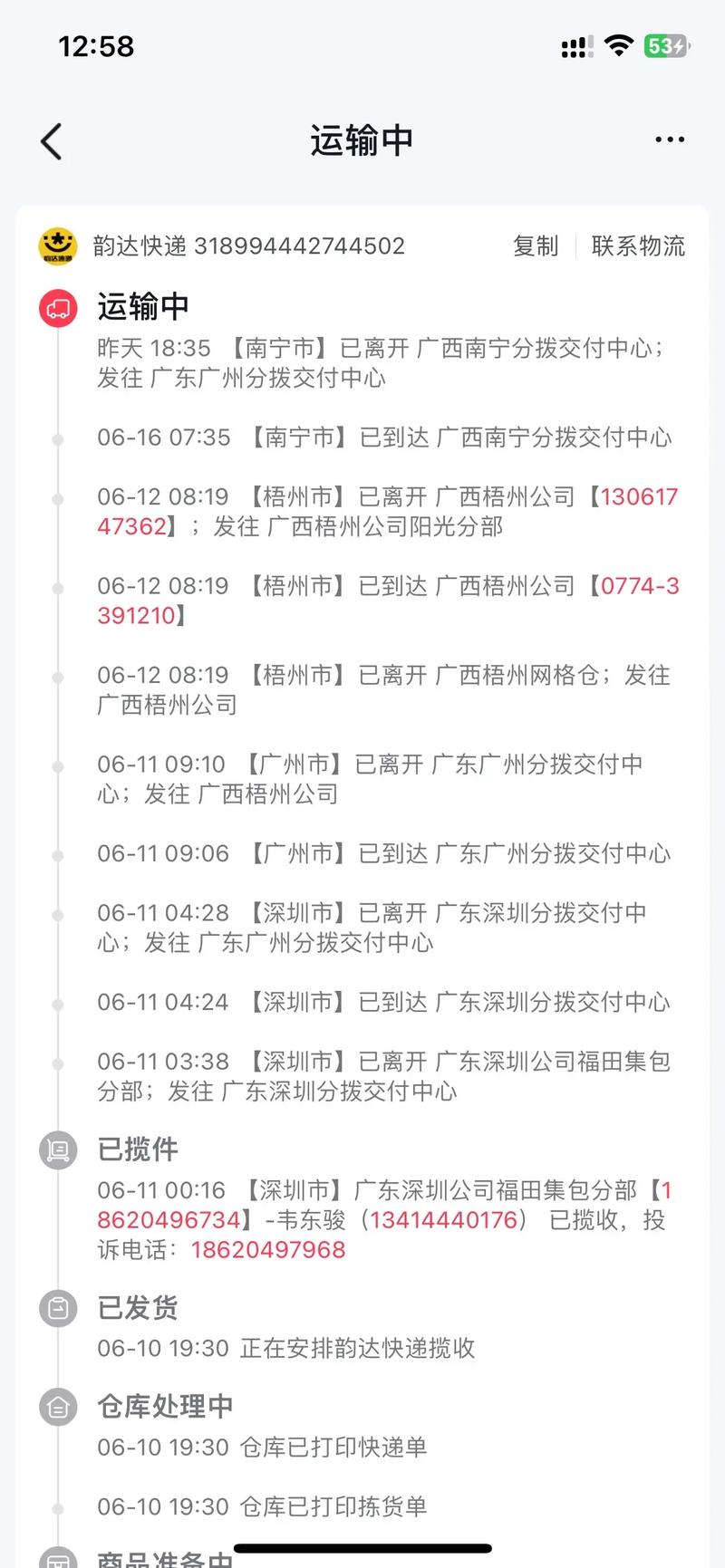Click the 已揽件 pickup cart icon
The height and width of the screenshot is (1568, 725).
(x=57, y=1150)
